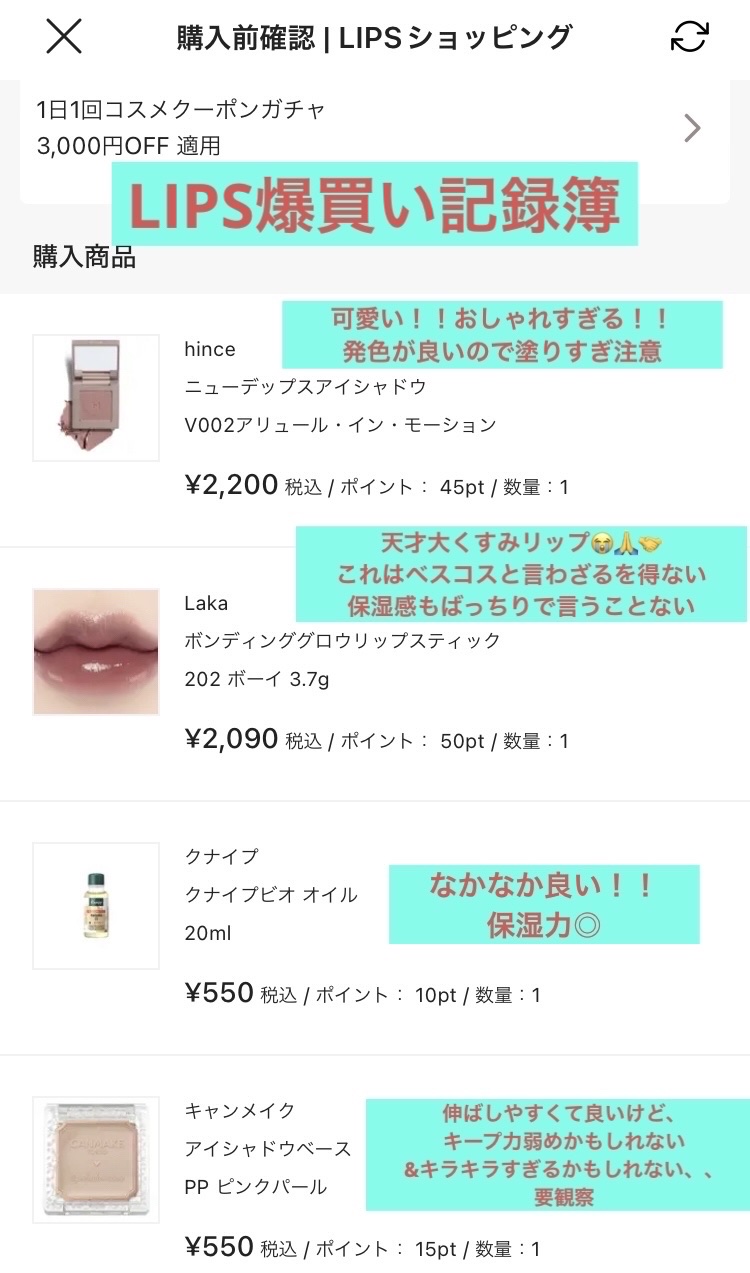Close the 購入前確認 screen via the X icon
The height and width of the screenshot is (1273, 750).
[x=64, y=35]
